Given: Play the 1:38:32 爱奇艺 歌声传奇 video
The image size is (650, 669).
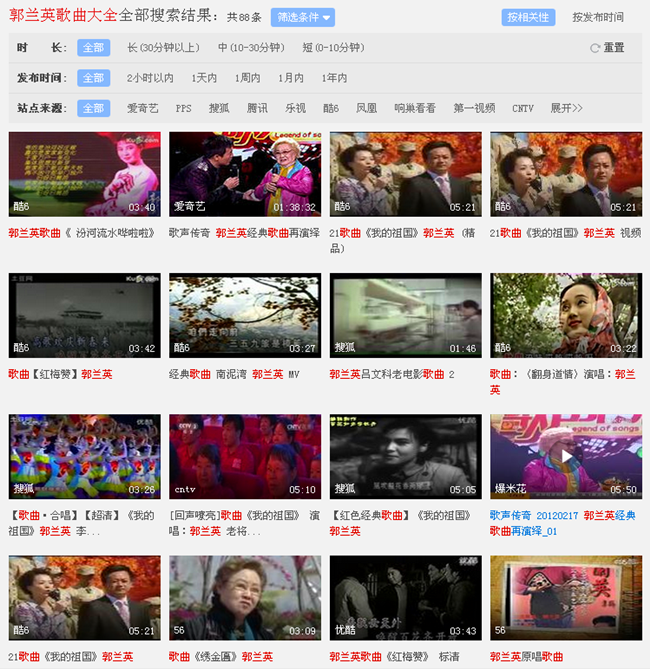Looking at the screenshot, I should 245,174.
